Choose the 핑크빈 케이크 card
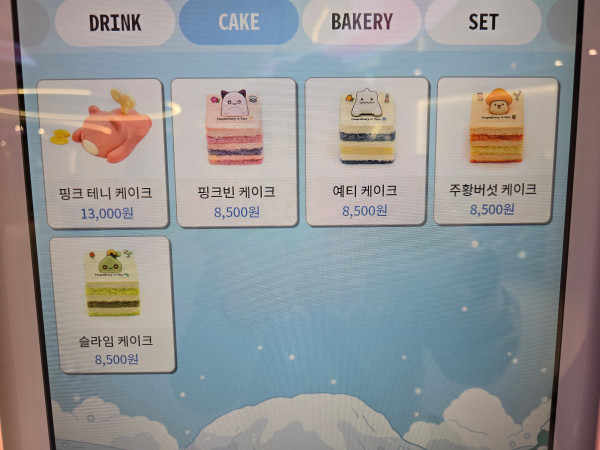Screen dimensions: 600x450 (x=236, y=152)
